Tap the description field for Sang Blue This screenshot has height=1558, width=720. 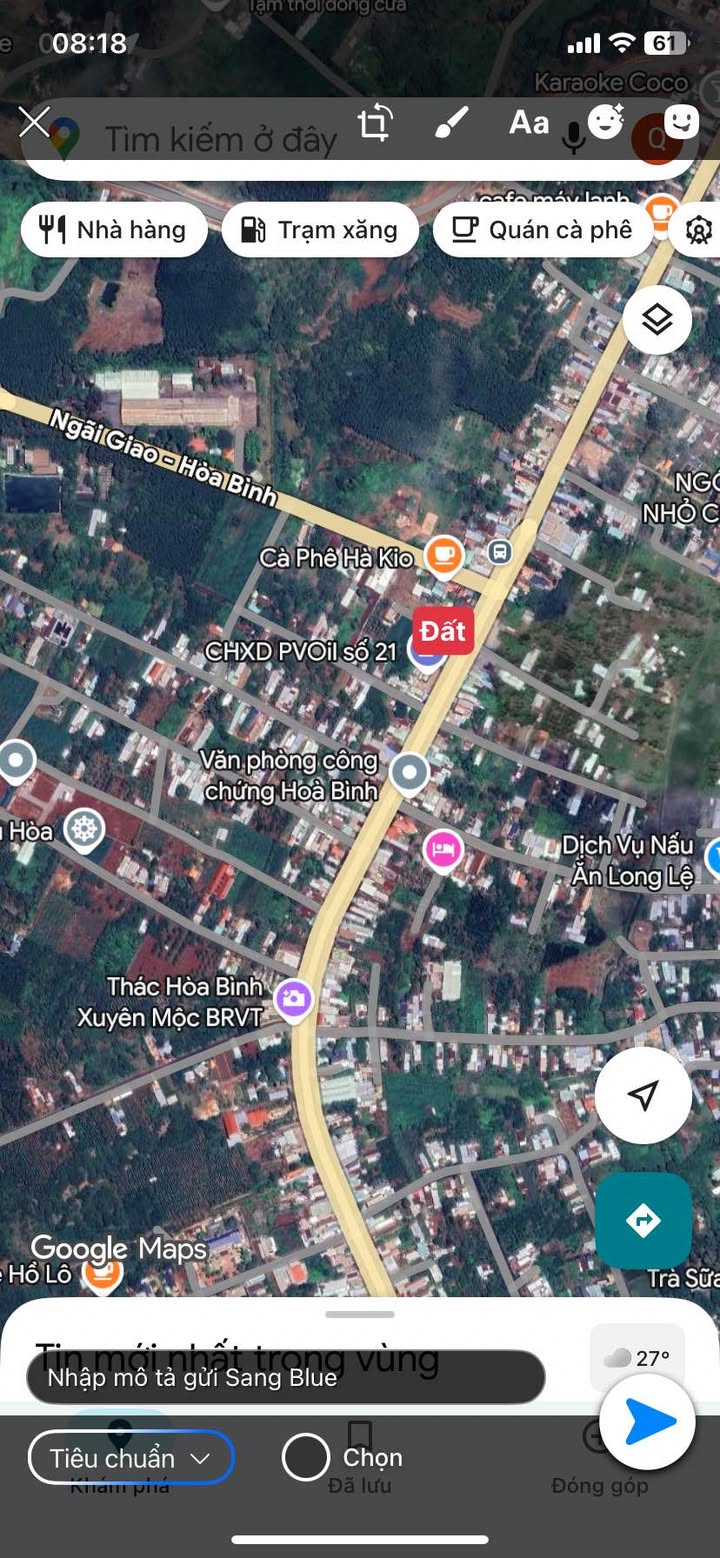(x=285, y=1377)
